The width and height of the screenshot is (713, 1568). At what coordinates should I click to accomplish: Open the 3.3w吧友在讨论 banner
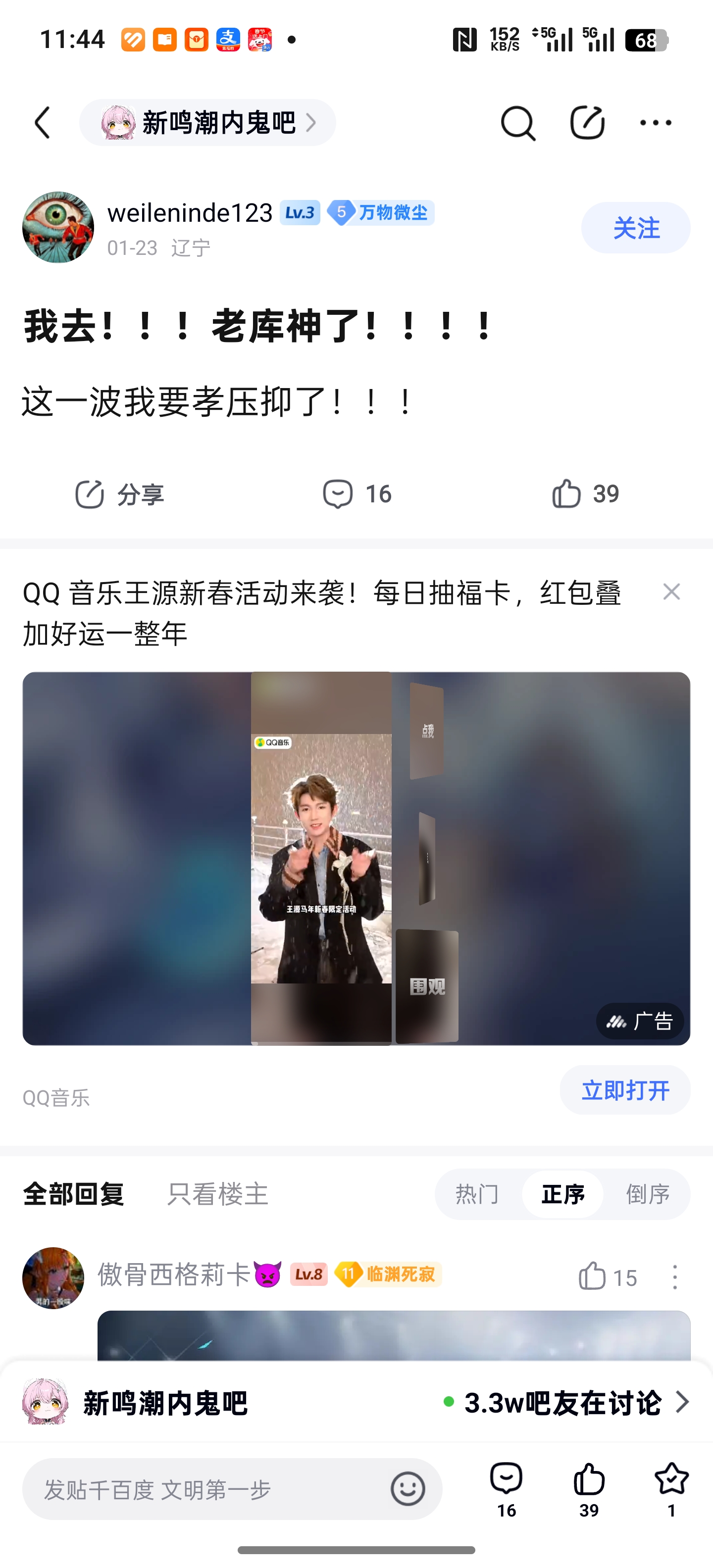coord(566,1402)
